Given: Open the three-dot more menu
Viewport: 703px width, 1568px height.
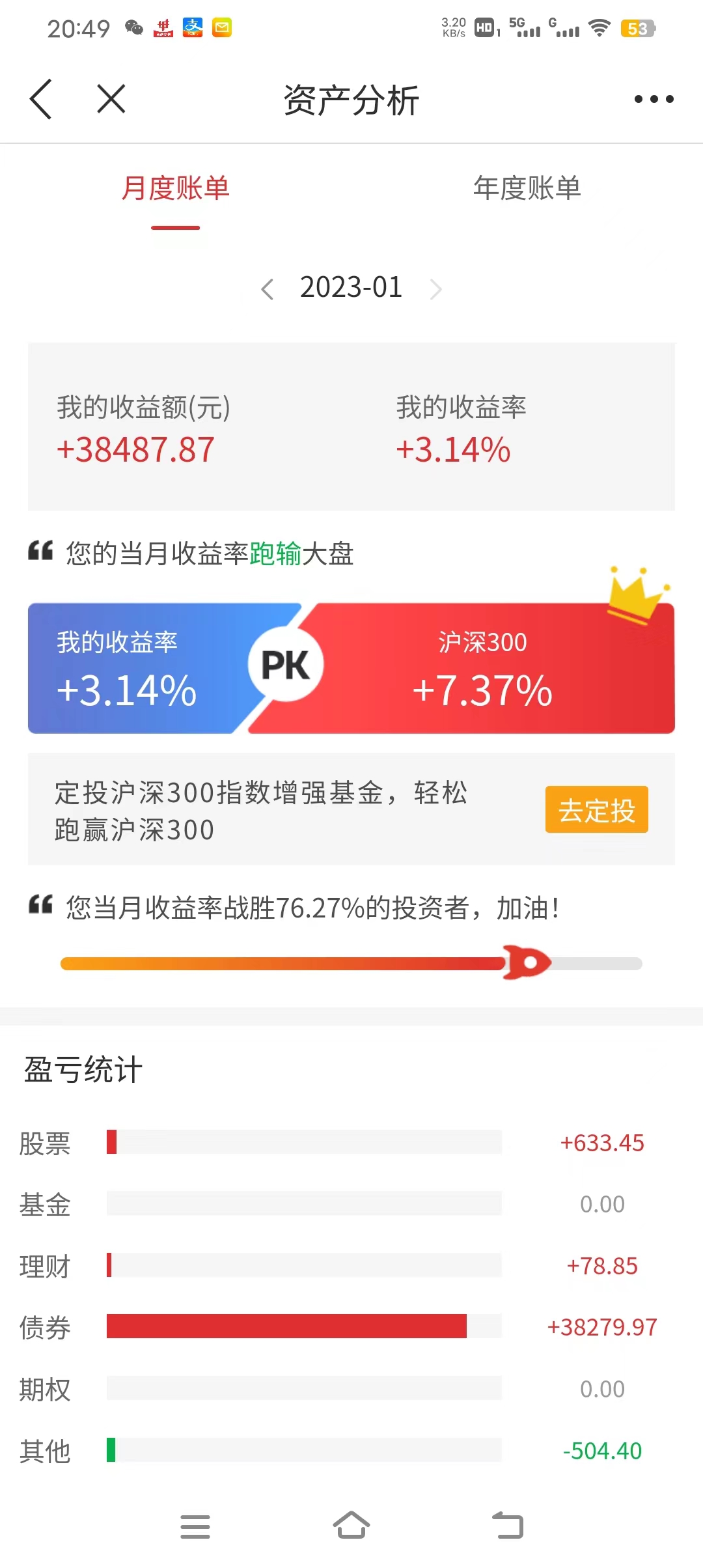Looking at the screenshot, I should (x=654, y=99).
